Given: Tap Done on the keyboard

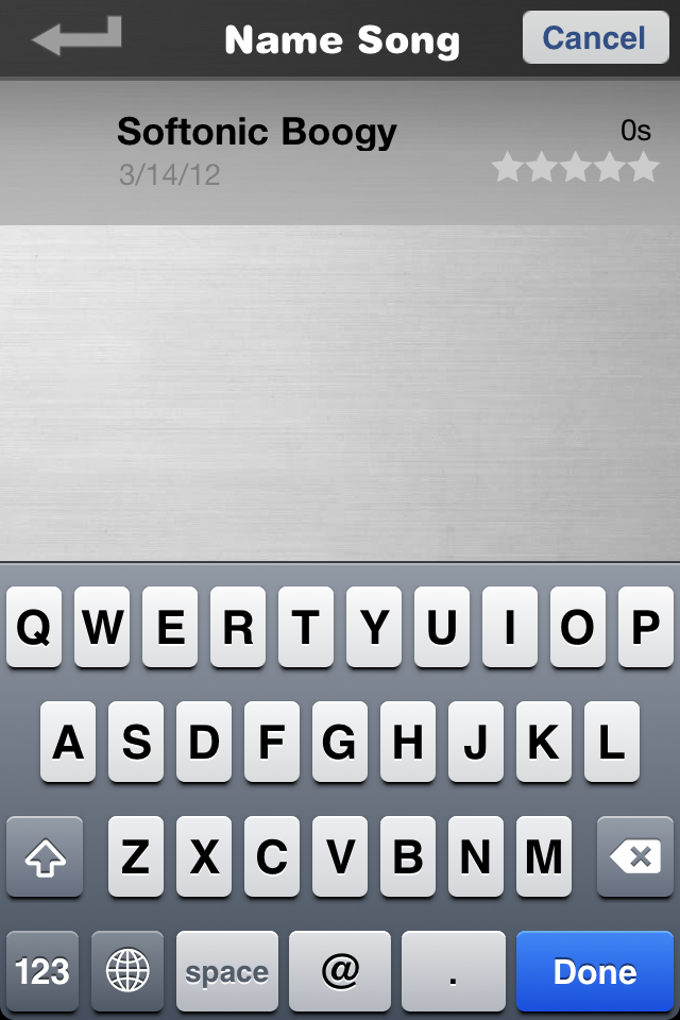Looking at the screenshot, I should 595,971.
